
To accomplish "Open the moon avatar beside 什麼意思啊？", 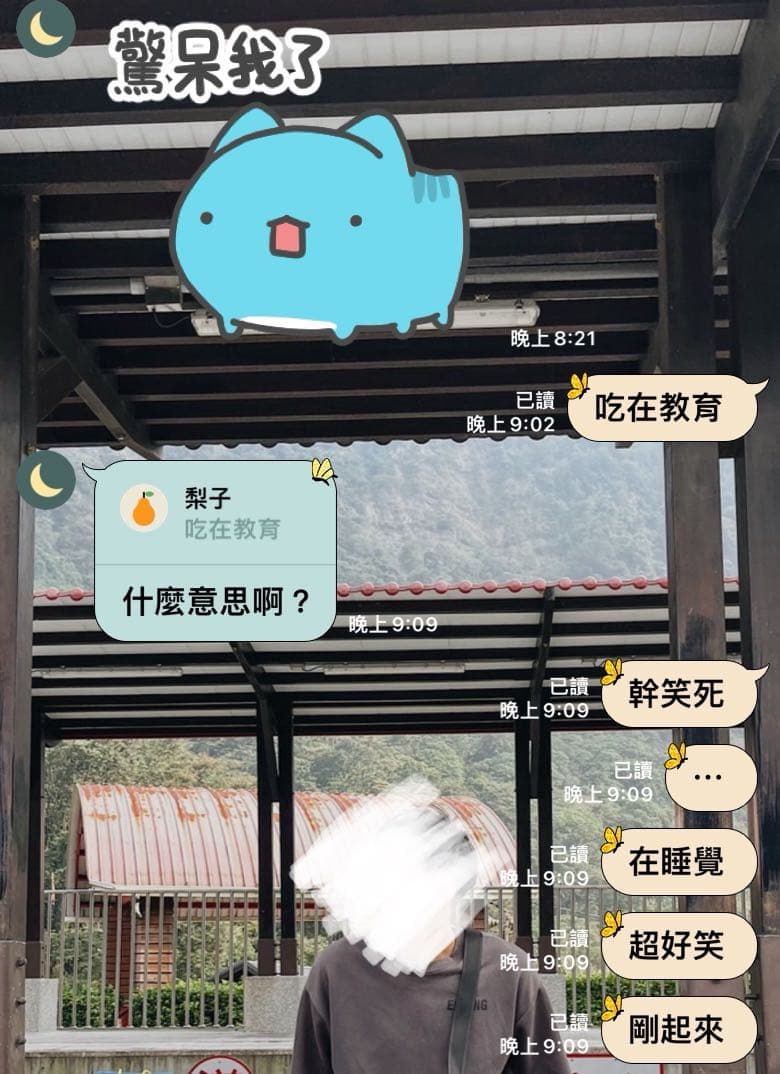I will 45,479.
